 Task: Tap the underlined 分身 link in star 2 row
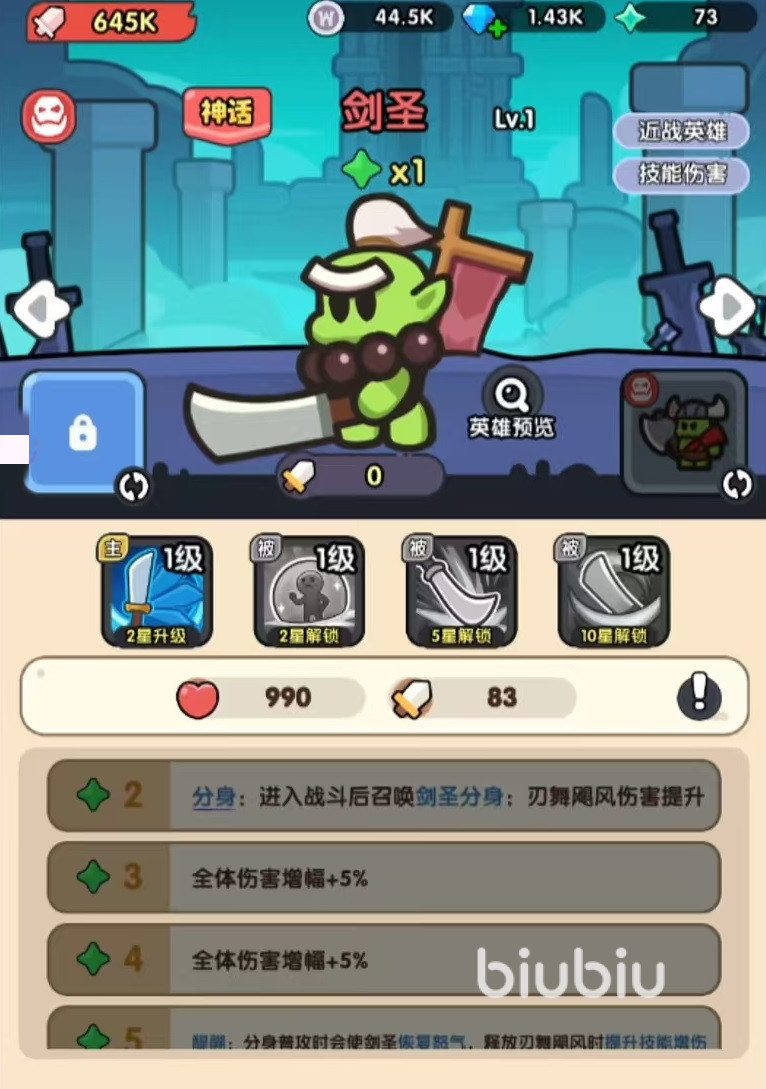point(213,797)
